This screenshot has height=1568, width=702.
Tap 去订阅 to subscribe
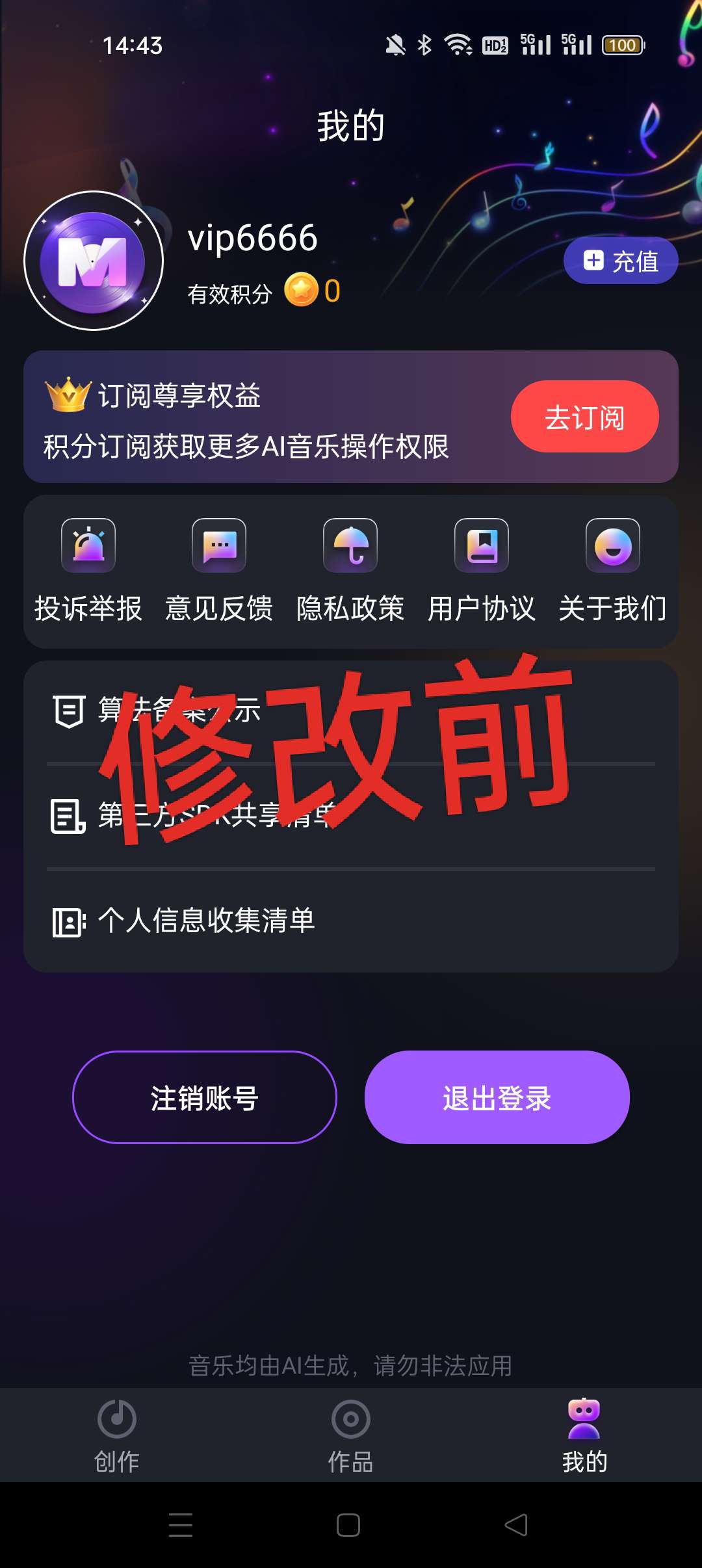pyautogui.click(x=584, y=417)
